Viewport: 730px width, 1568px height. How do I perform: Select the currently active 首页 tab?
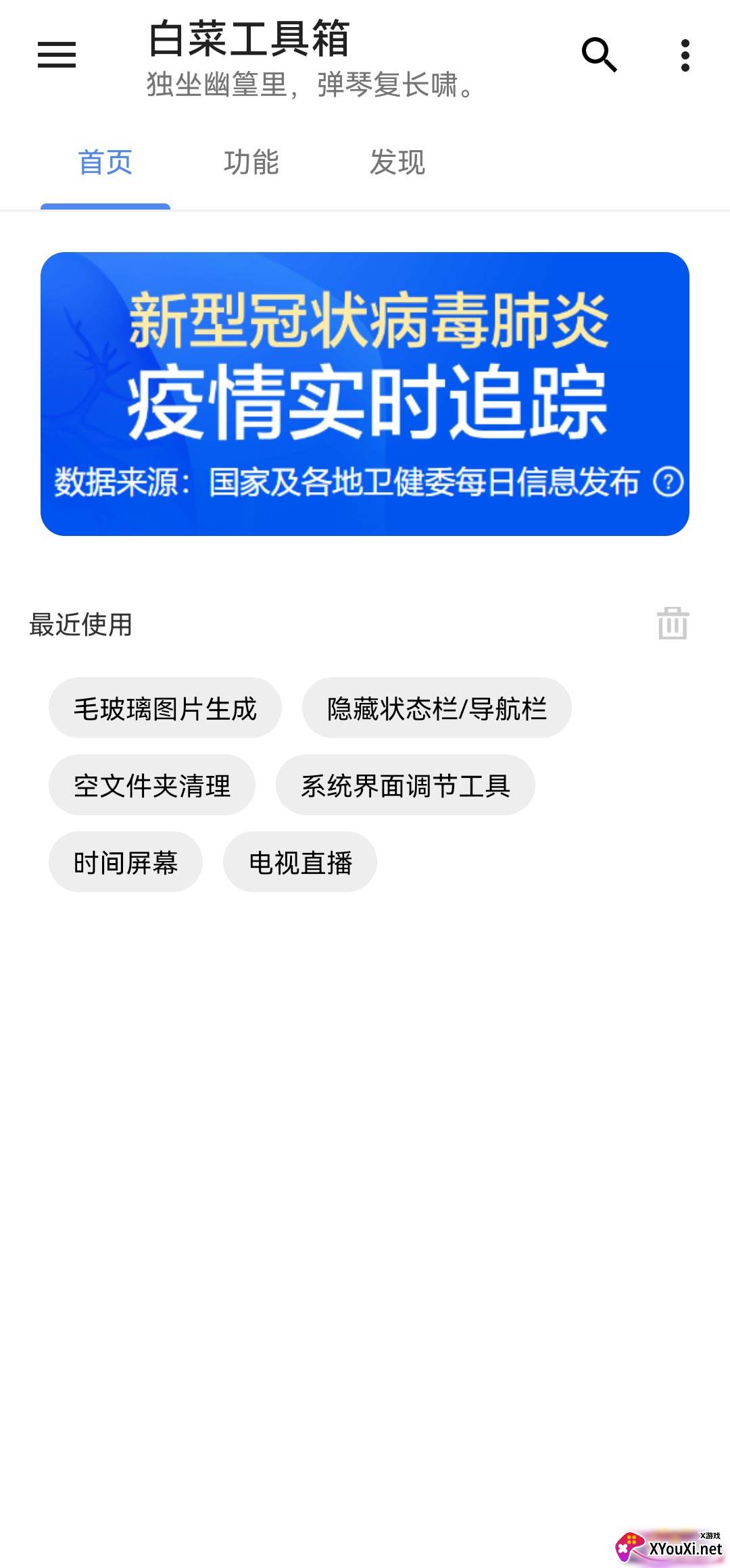[x=106, y=162]
